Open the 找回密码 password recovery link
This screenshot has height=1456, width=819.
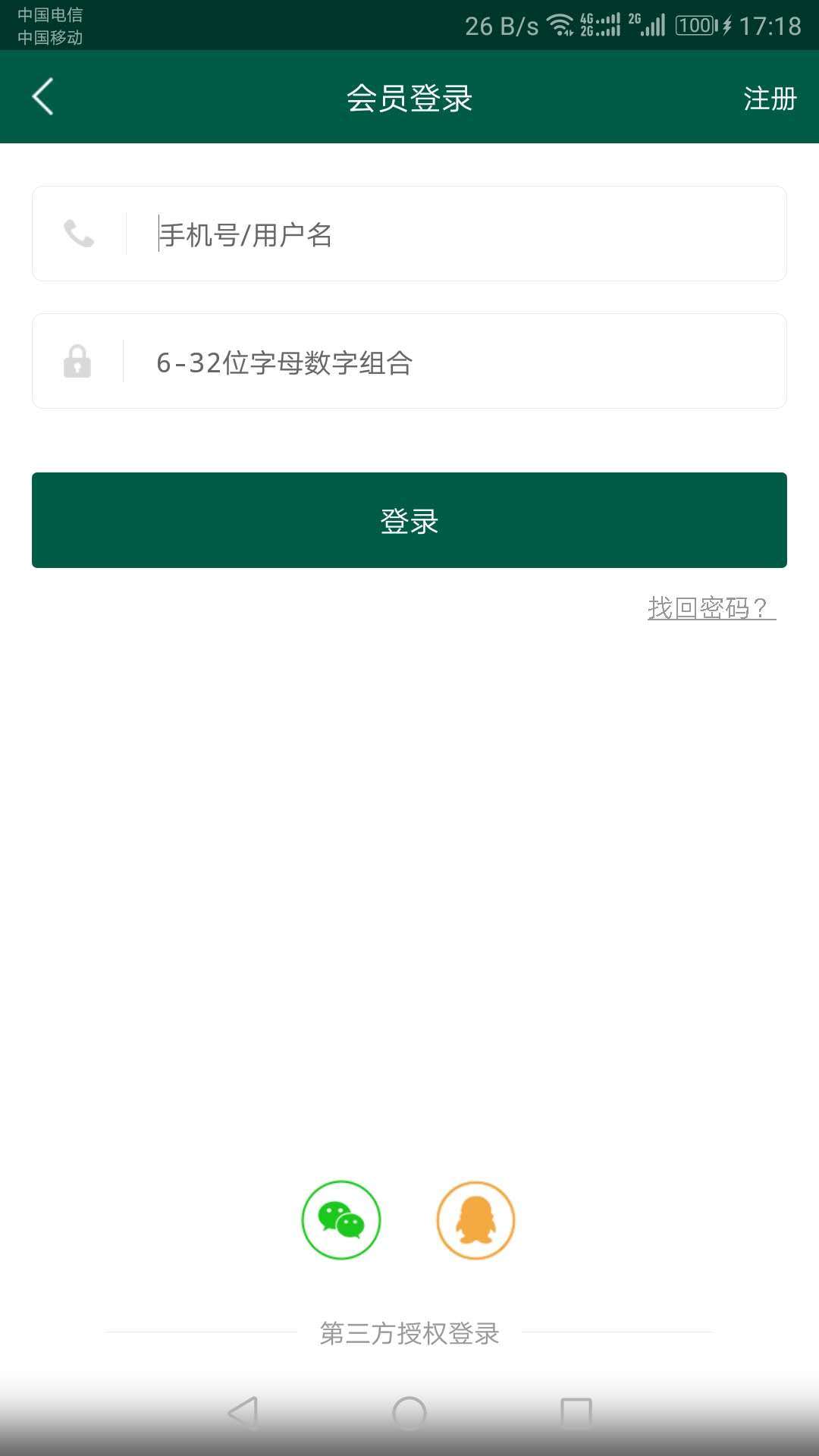(x=709, y=606)
